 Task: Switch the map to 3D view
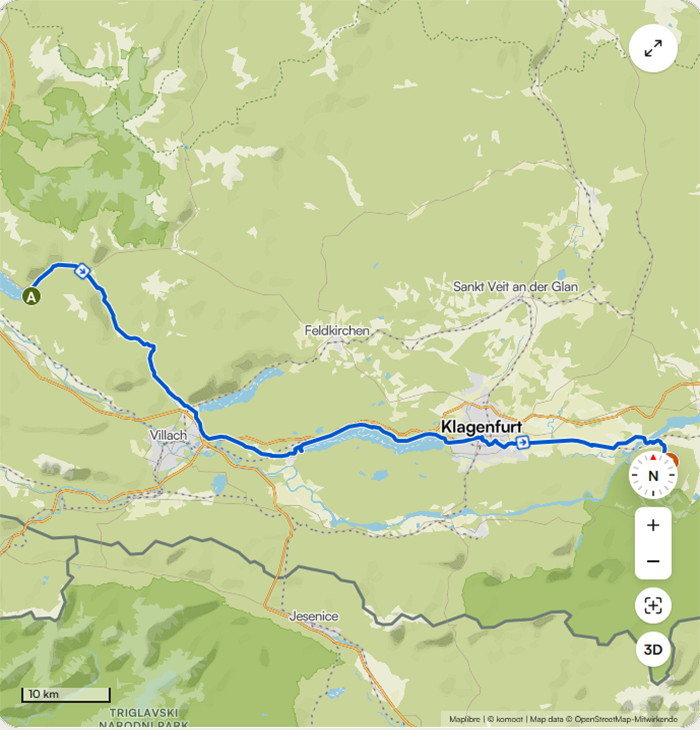pyautogui.click(x=653, y=650)
